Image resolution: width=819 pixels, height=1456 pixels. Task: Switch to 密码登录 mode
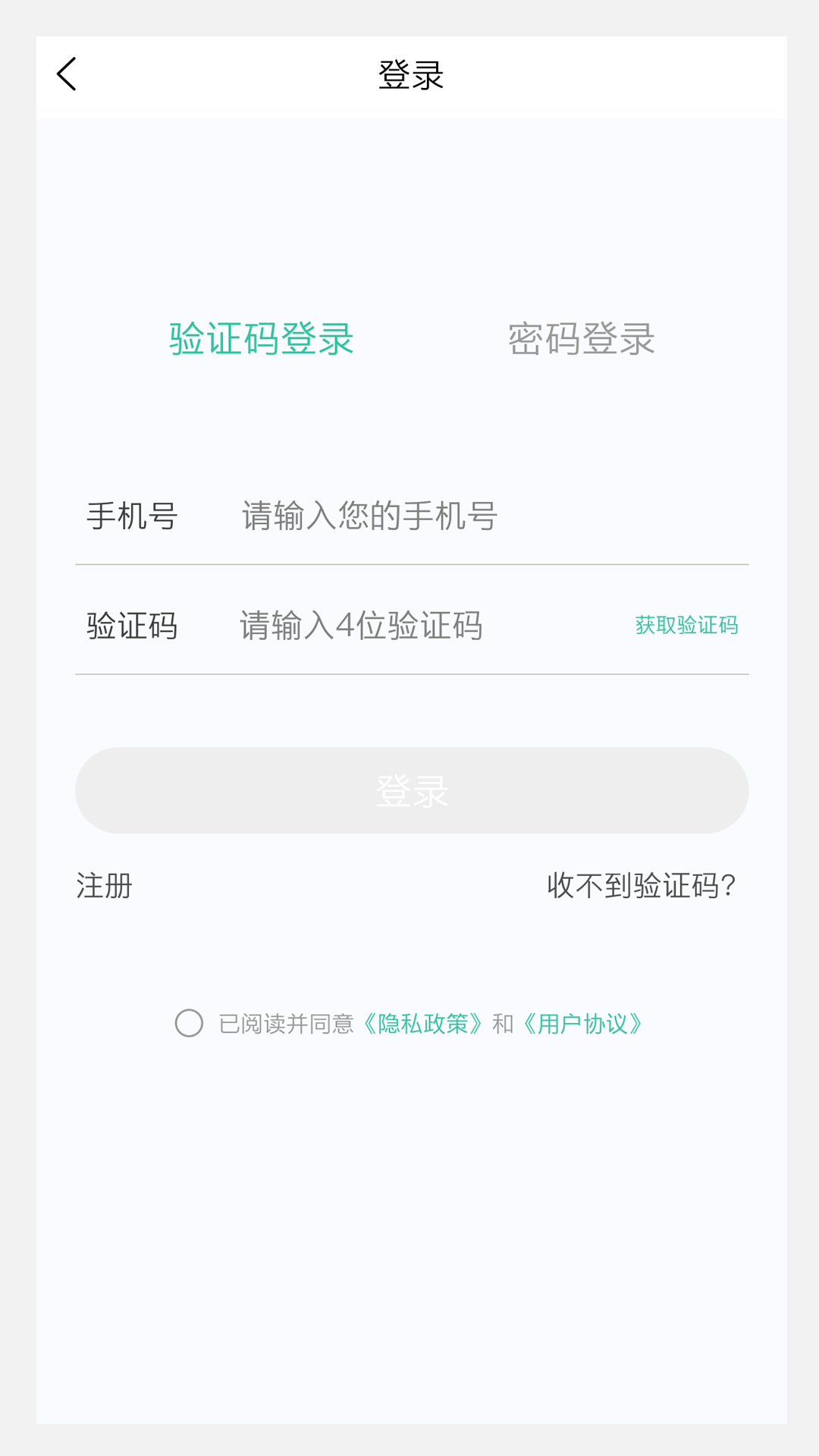coord(580,340)
